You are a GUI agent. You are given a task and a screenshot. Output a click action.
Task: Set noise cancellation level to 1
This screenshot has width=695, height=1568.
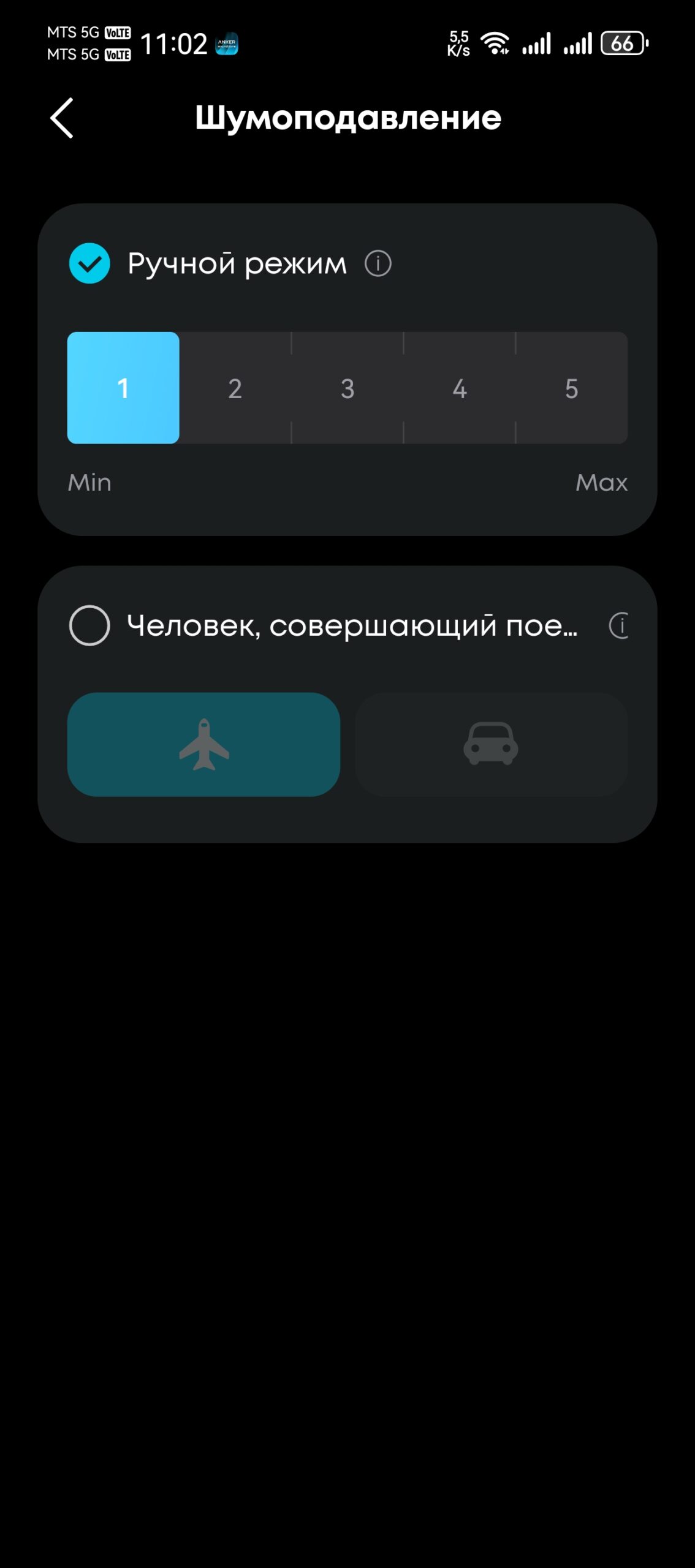(123, 388)
